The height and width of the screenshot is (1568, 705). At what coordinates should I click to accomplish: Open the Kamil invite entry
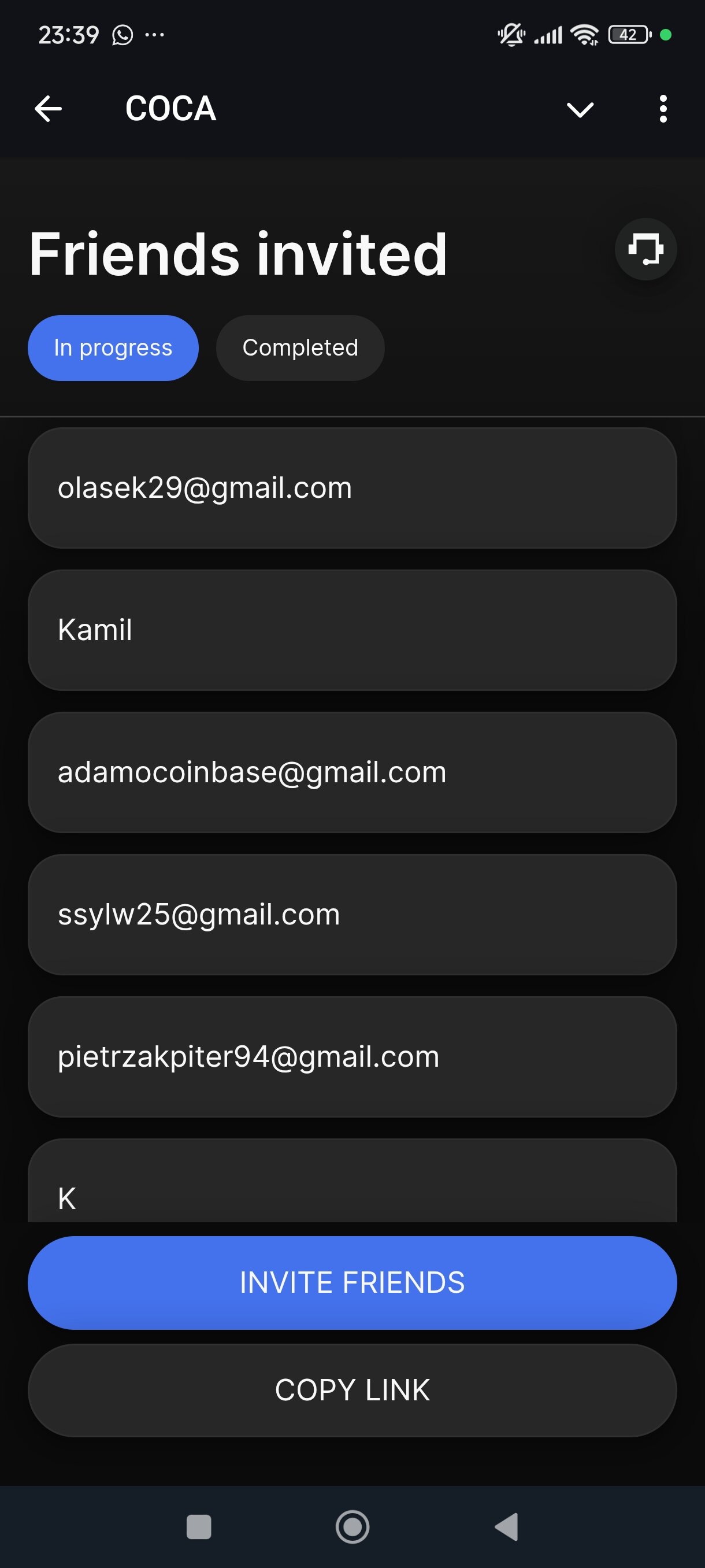coord(352,630)
